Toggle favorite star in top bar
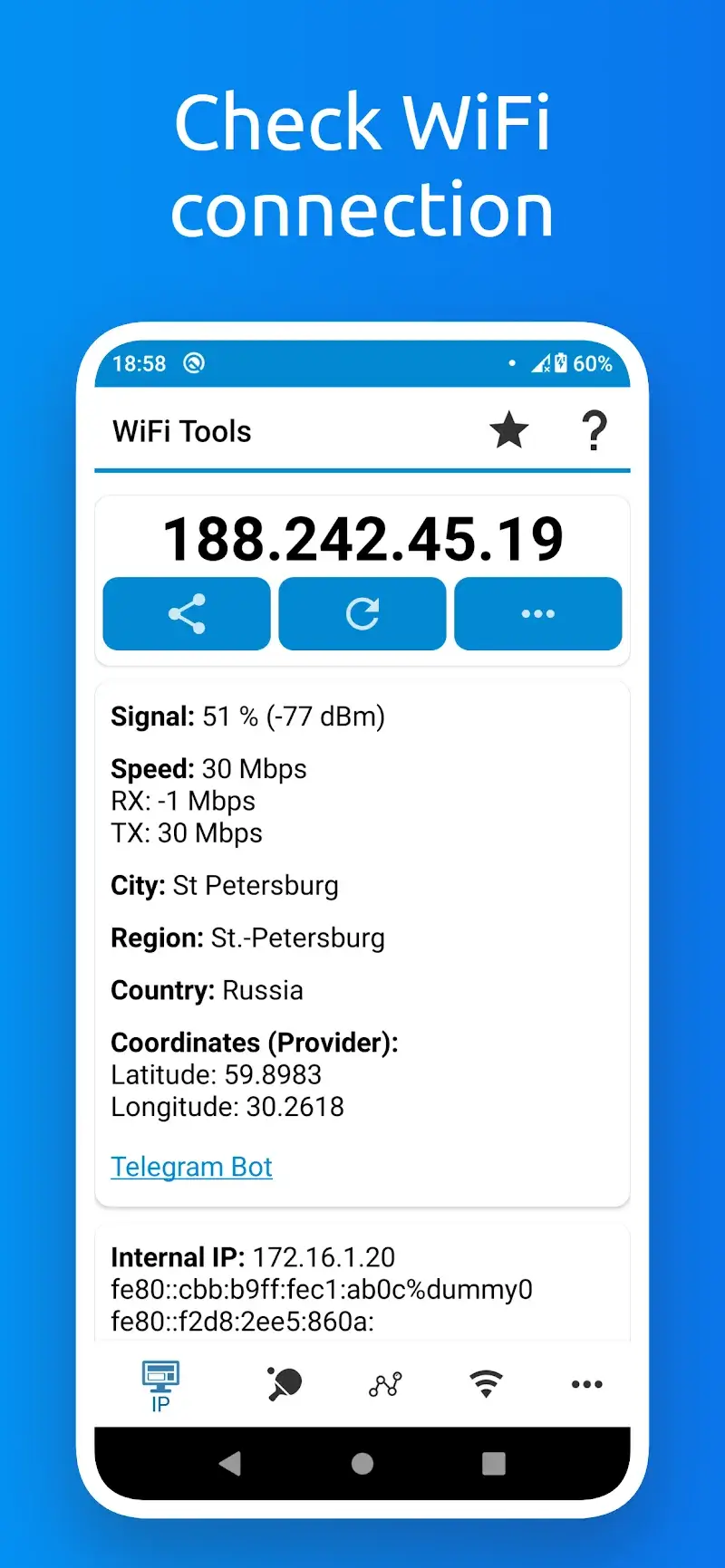Screen dimensions: 725x1568 (x=508, y=431)
